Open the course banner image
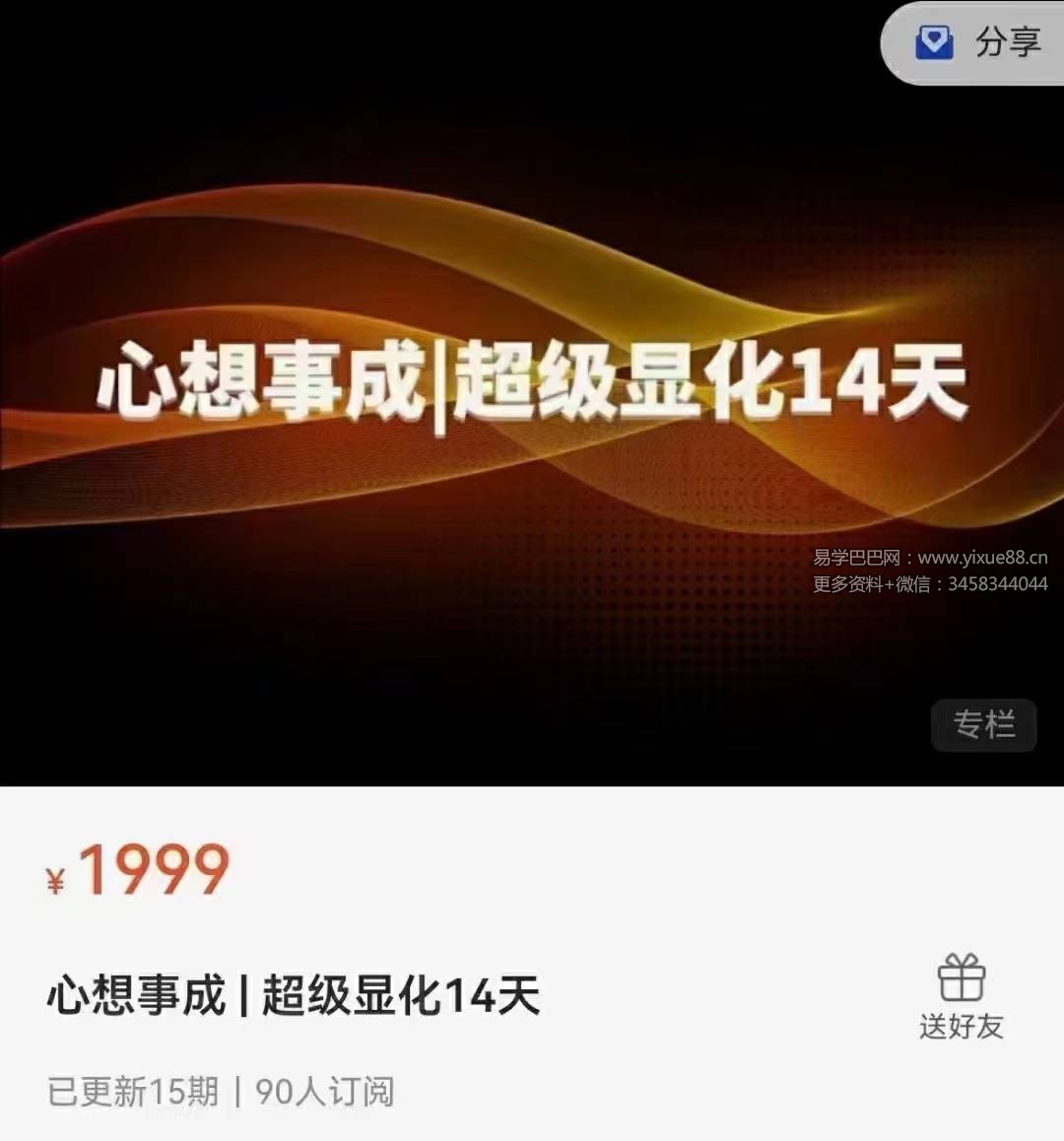The width and height of the screenshot is (1064, 1141). tap(532, 394)
